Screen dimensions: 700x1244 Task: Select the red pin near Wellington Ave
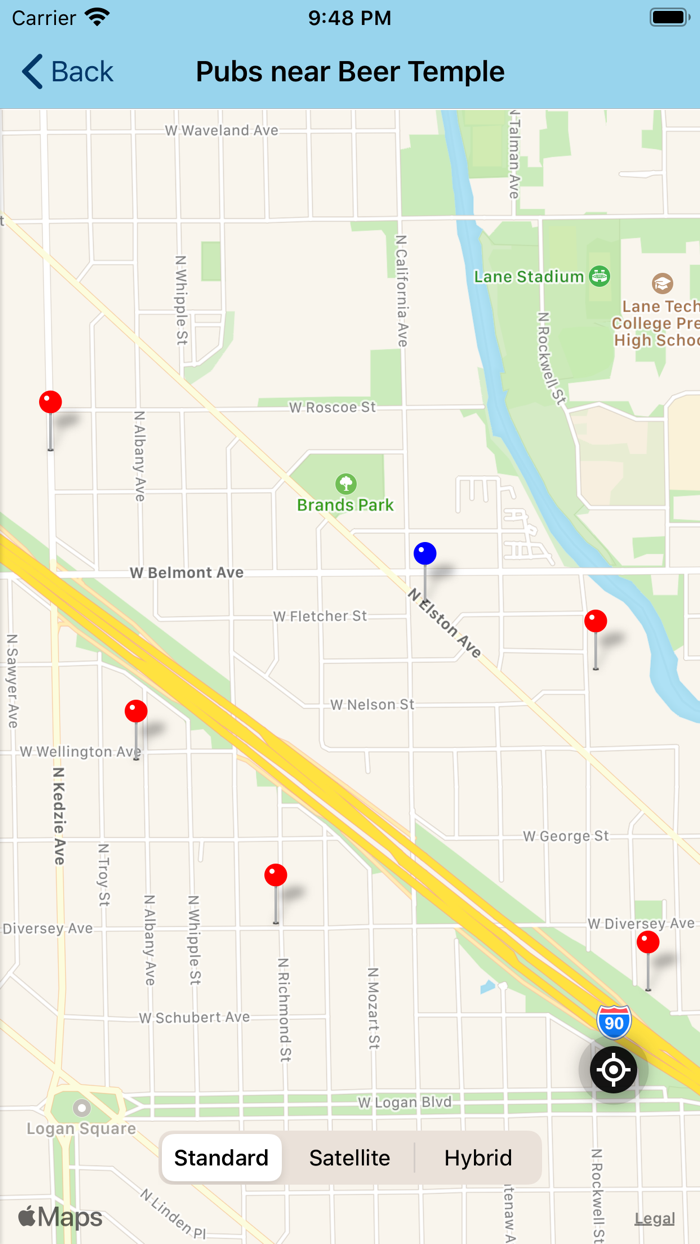pyautogui.click(x=136, y=712)
